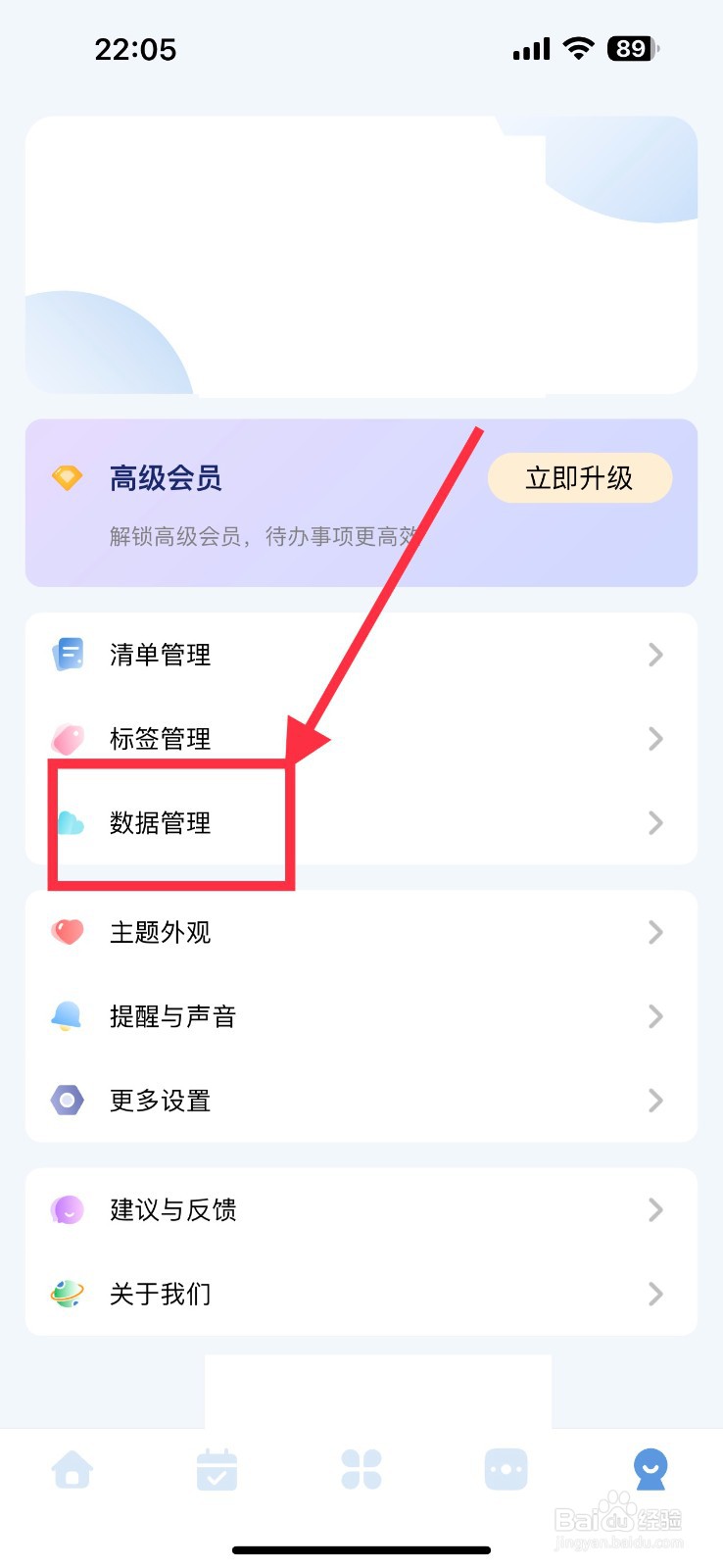Tap the gear icon next to 更多设置
The image size is (723, 1568).
pos(67,1100)
